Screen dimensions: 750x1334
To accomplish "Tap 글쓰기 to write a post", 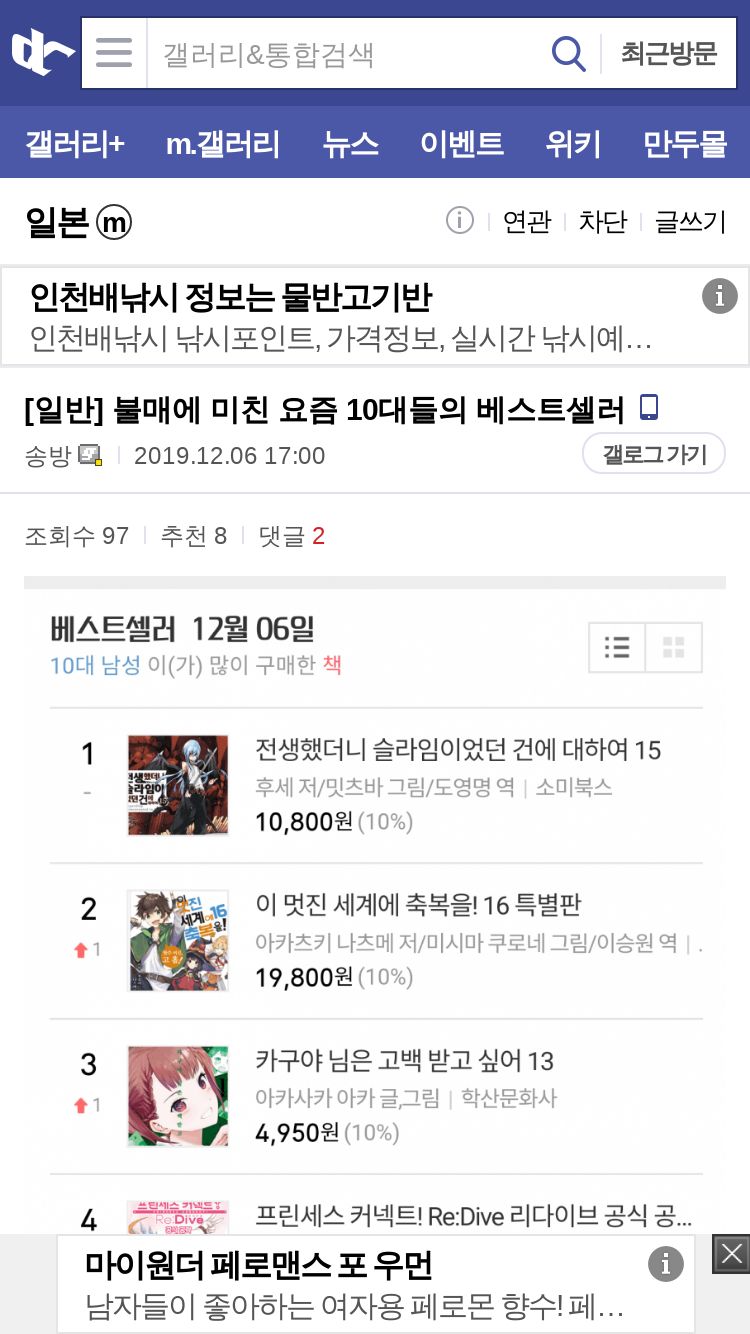I will (x=690, y=221).
